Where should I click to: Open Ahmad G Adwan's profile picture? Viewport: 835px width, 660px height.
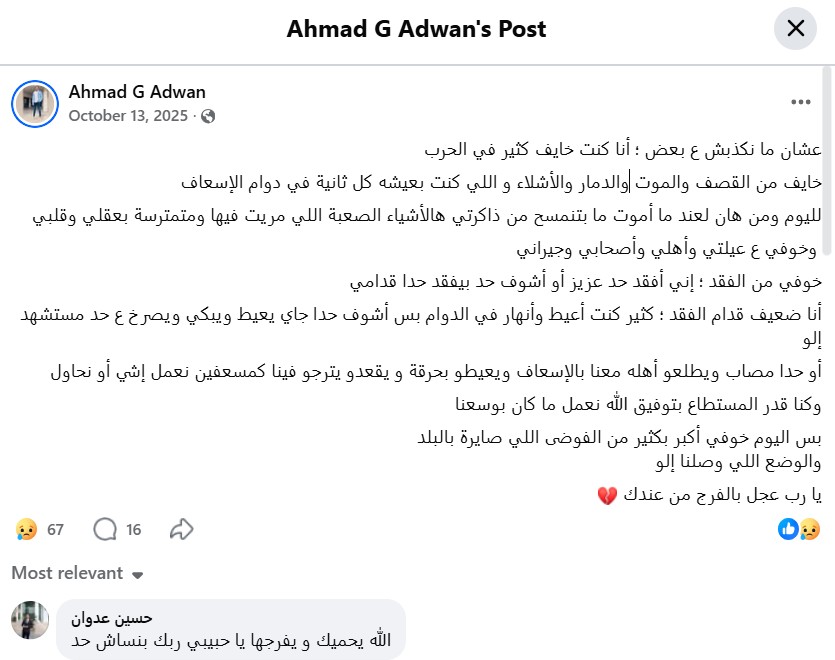tap(35, 103)
